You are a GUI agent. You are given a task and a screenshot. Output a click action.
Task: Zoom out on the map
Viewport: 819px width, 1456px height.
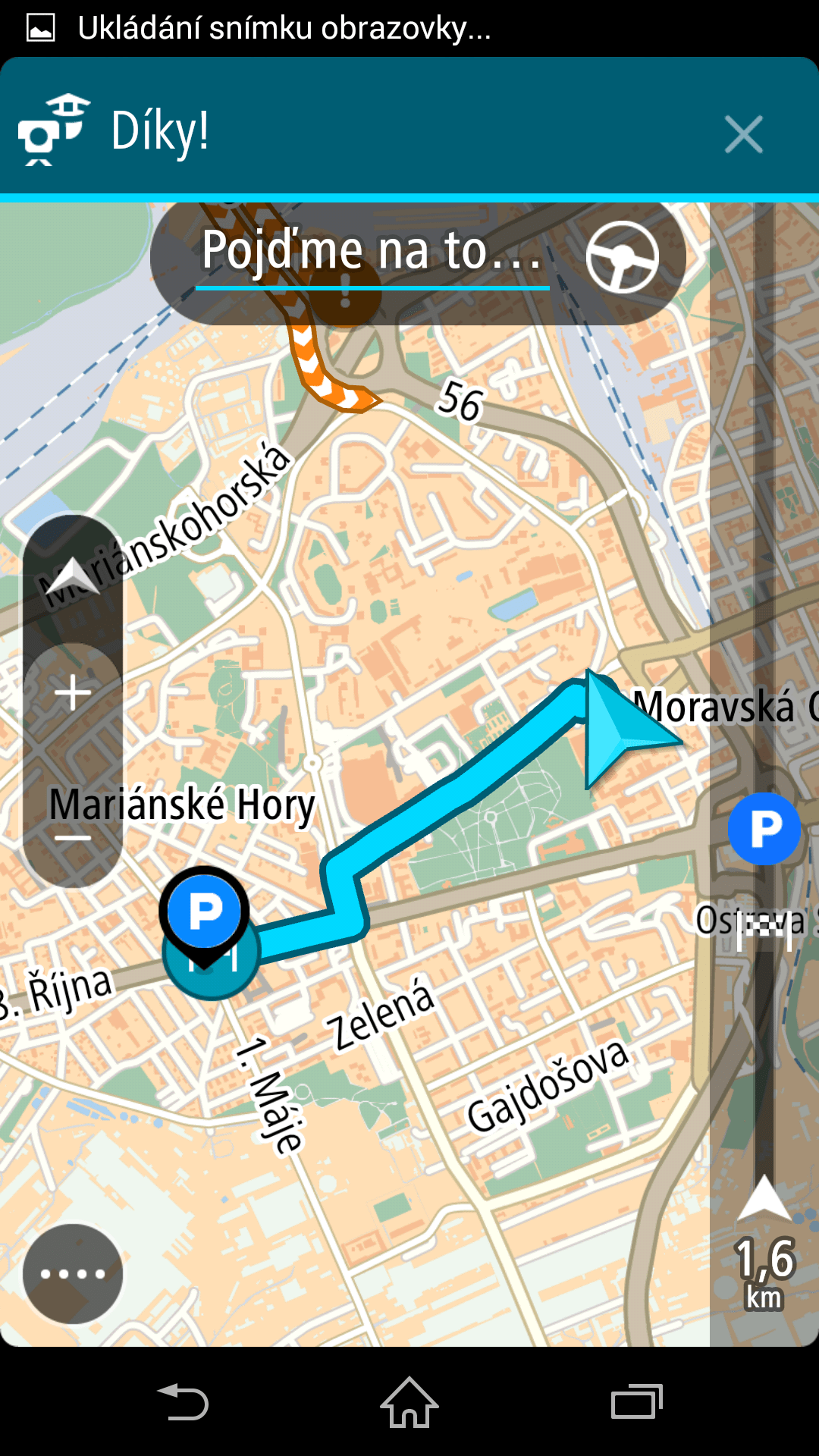pyautogui.click(x=73, y=838)
